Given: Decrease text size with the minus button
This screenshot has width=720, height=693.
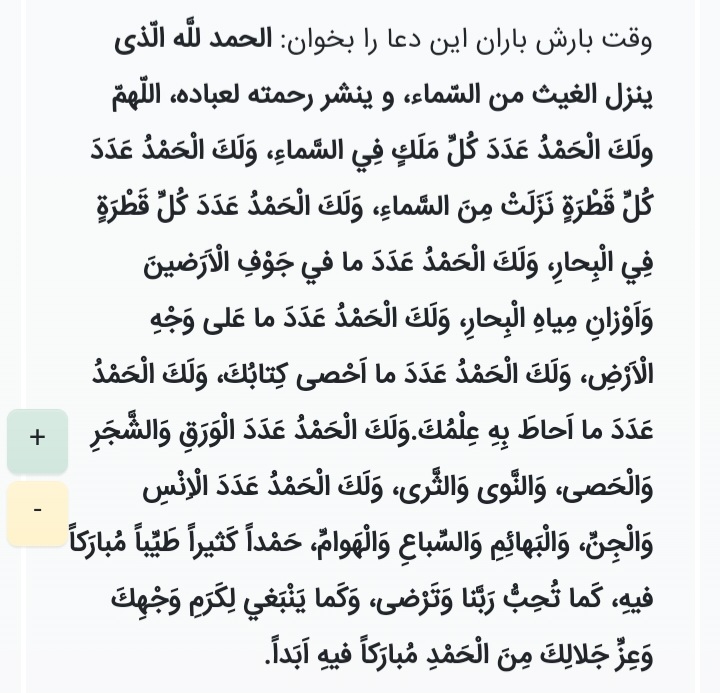Looking at the screenshot, I should click(37, 512).
